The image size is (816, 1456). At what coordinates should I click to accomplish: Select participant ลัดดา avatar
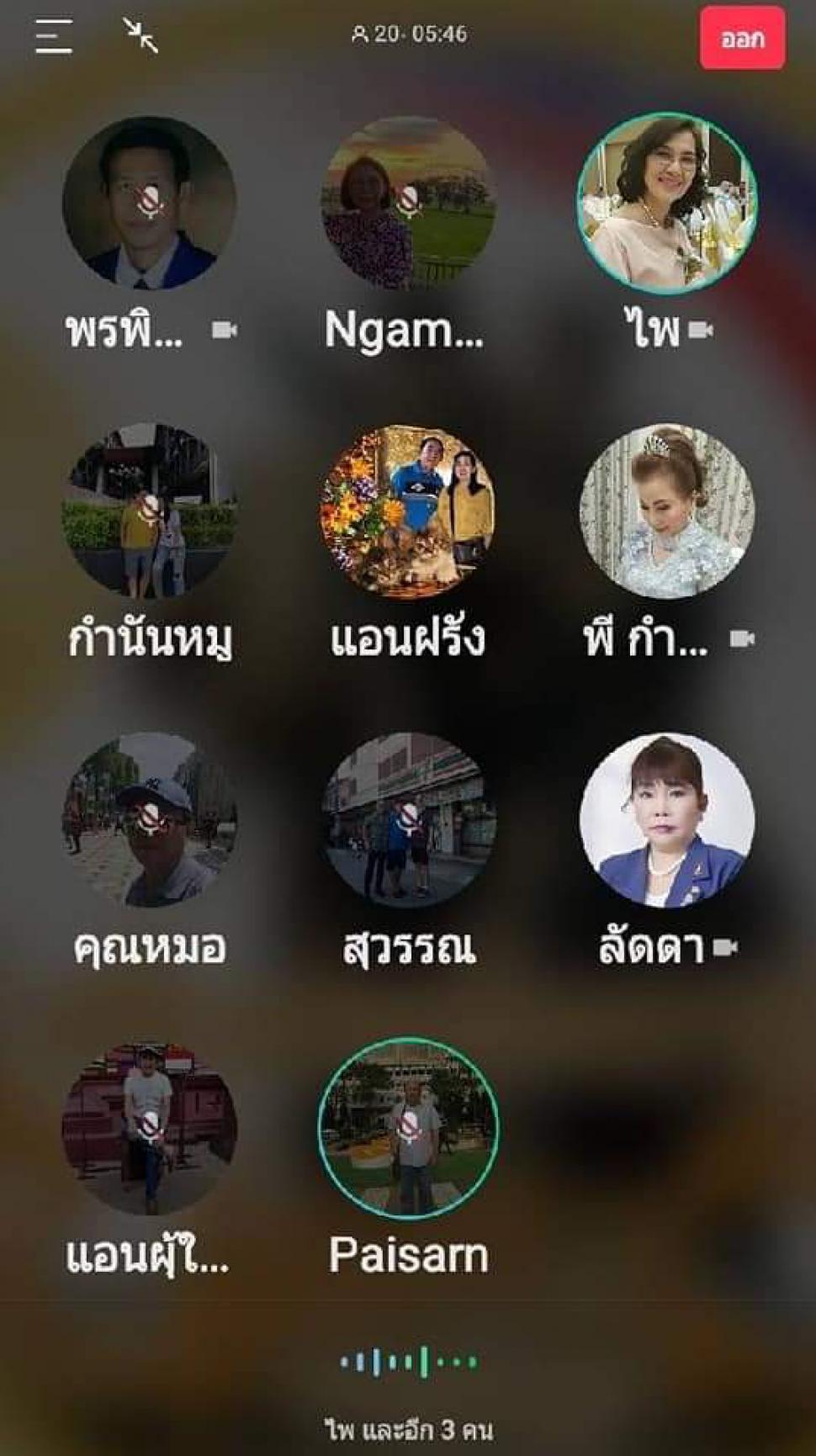(x=667, y=820)
